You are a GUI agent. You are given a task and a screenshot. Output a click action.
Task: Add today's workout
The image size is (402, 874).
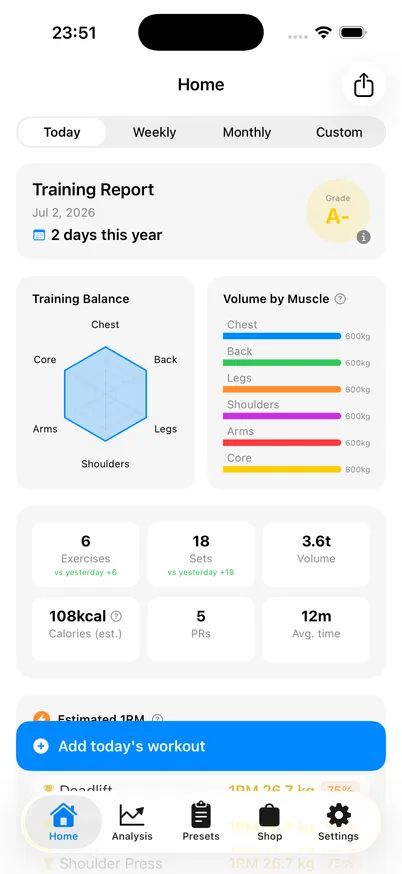click(x=201, y=746)
